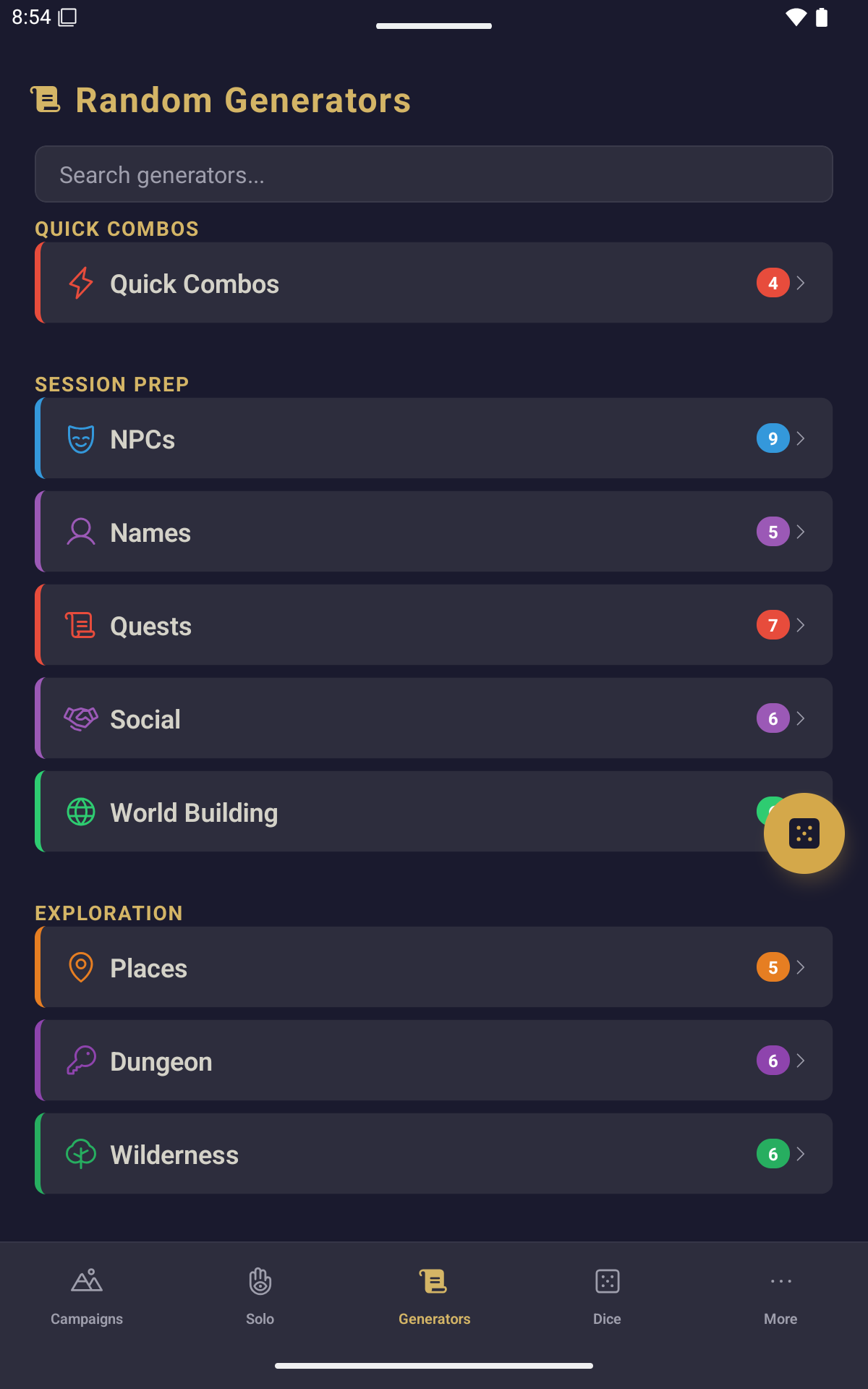Tap the floating dice roll button
Viewport: 868px width, 1389px height.
pyautogui.click(x=804, y=833)
